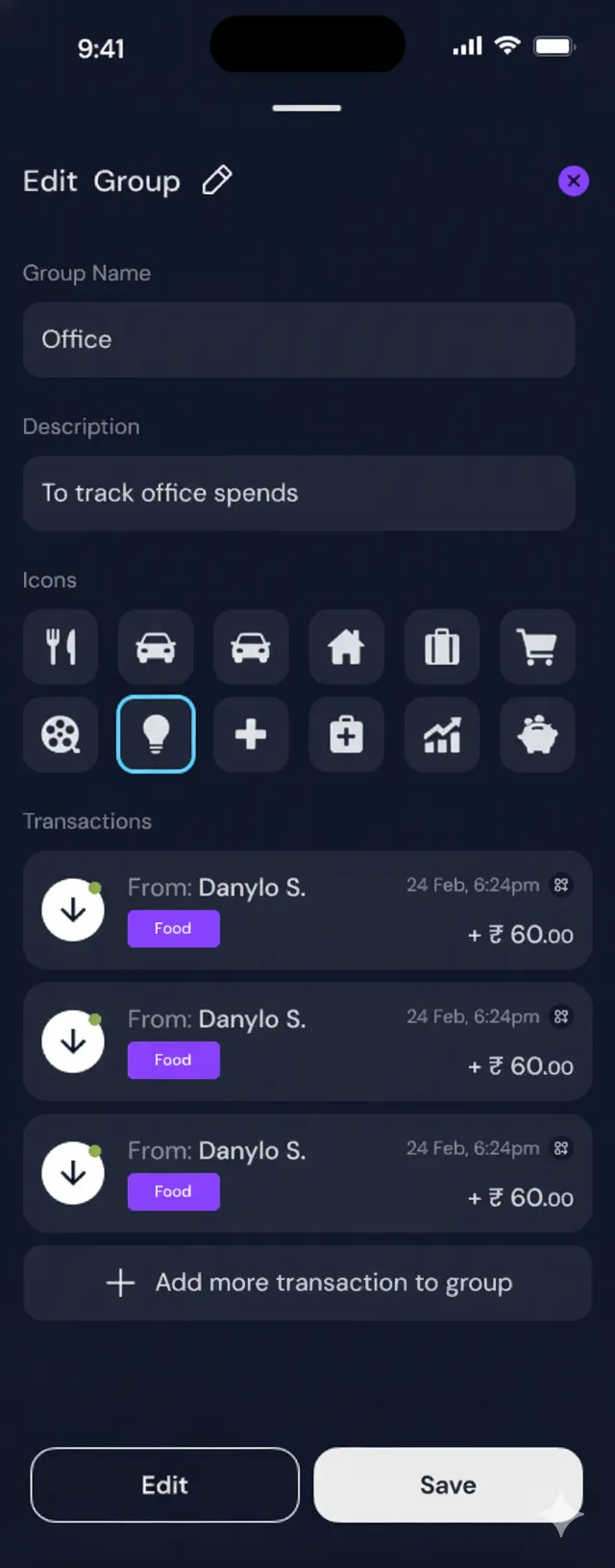Pick the plain plus icon
Viewport: 615px width, 1568px height.
tap(251, 735)
